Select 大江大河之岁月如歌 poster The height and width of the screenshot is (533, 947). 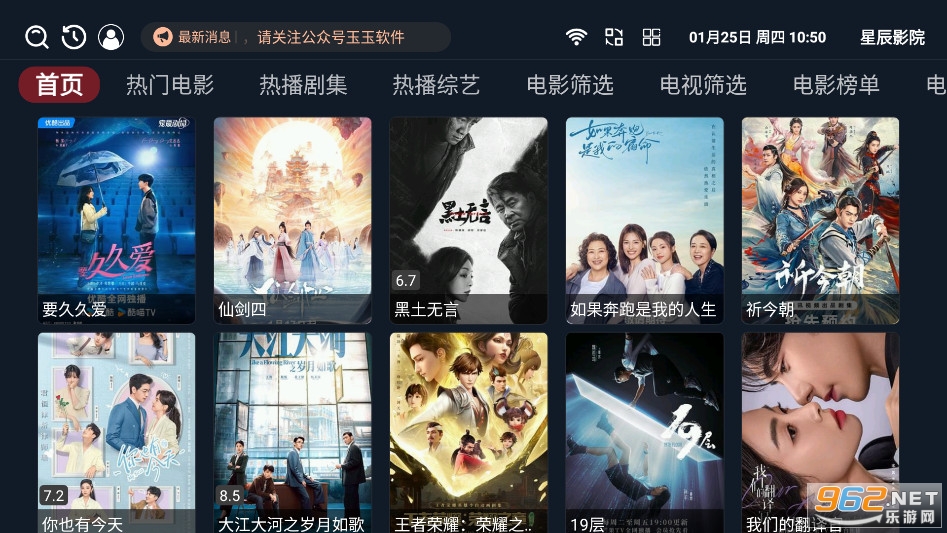(292, 432)
